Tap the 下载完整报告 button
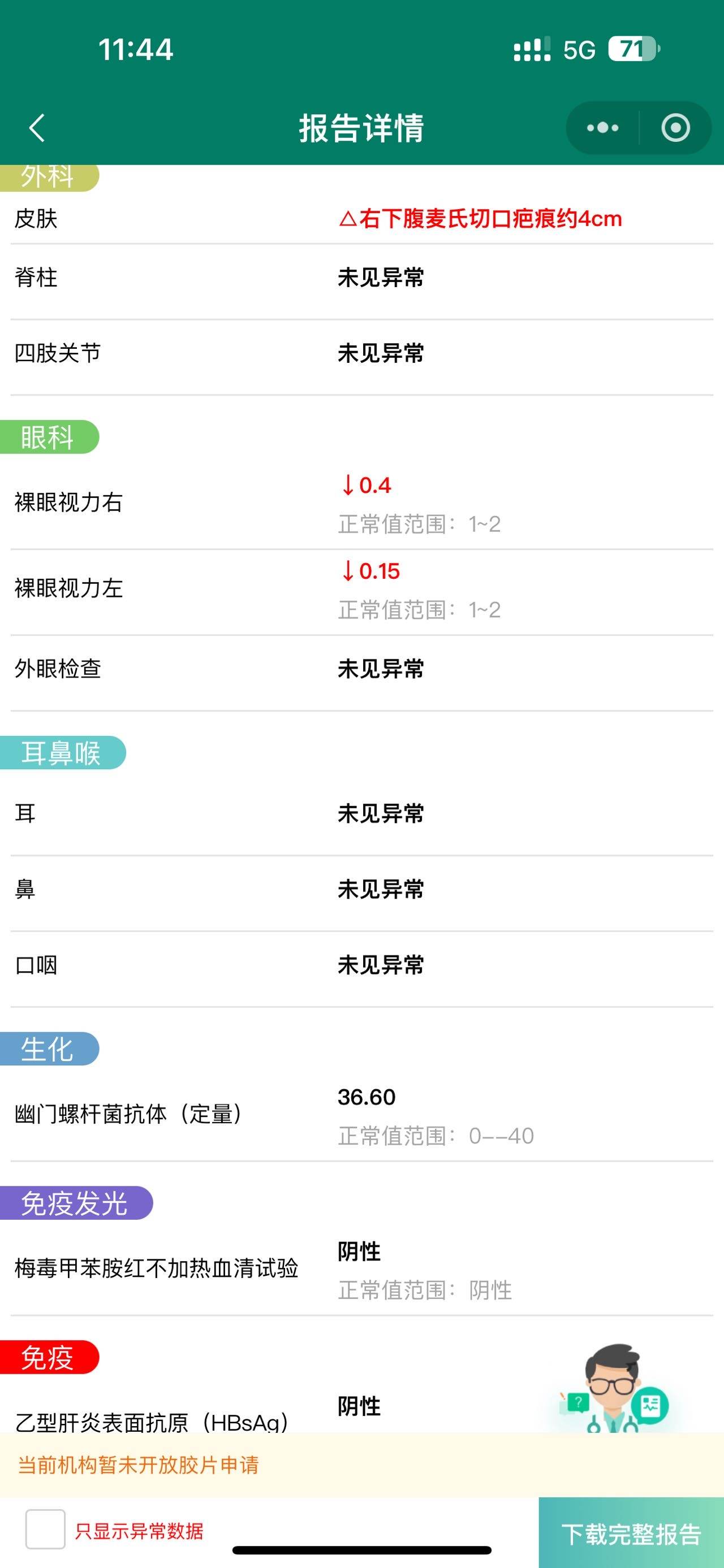724x1568 pixels. click(x=631, y=1533)
